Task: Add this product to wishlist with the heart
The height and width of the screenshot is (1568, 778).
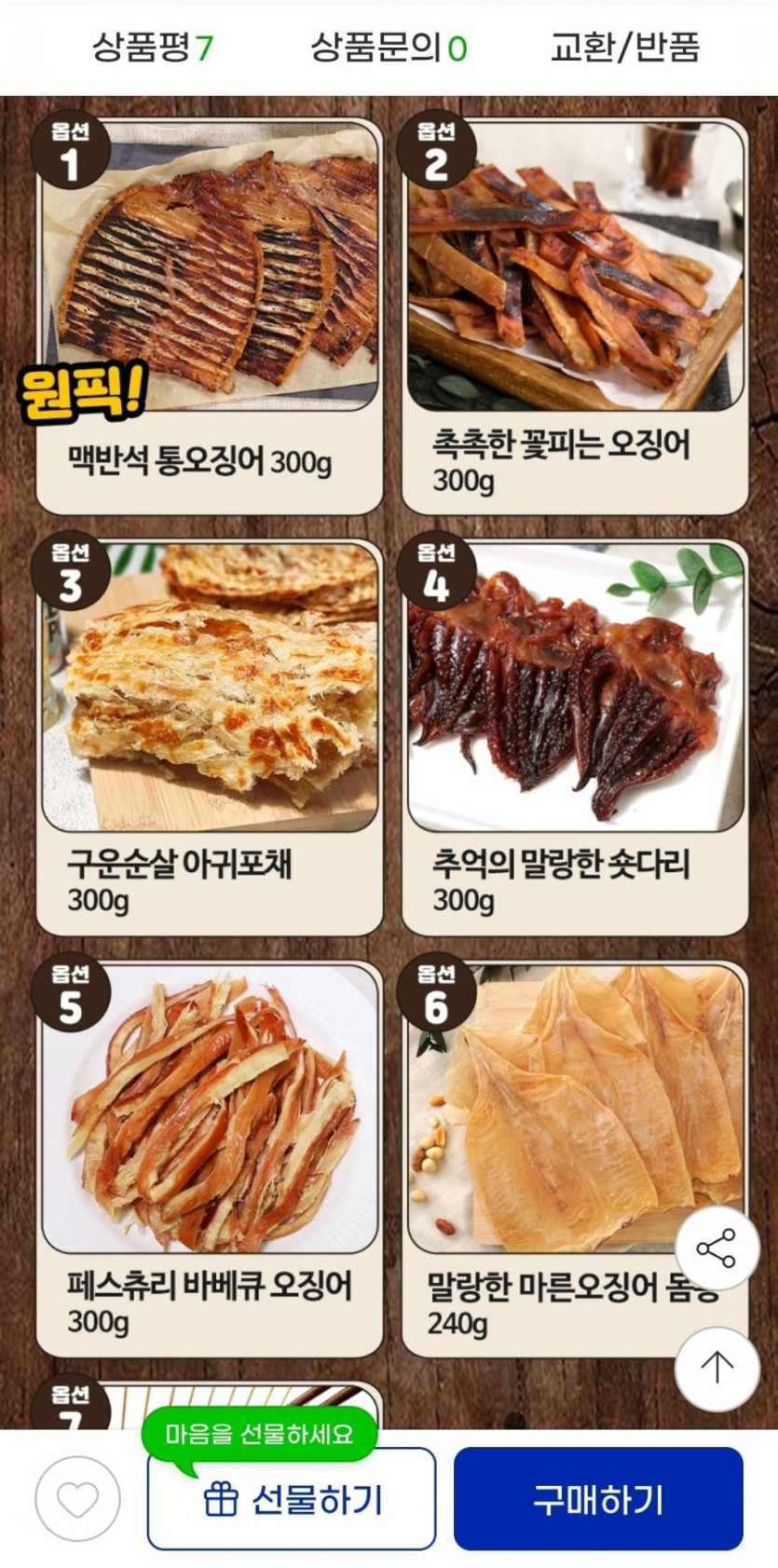Action: 77,1499
